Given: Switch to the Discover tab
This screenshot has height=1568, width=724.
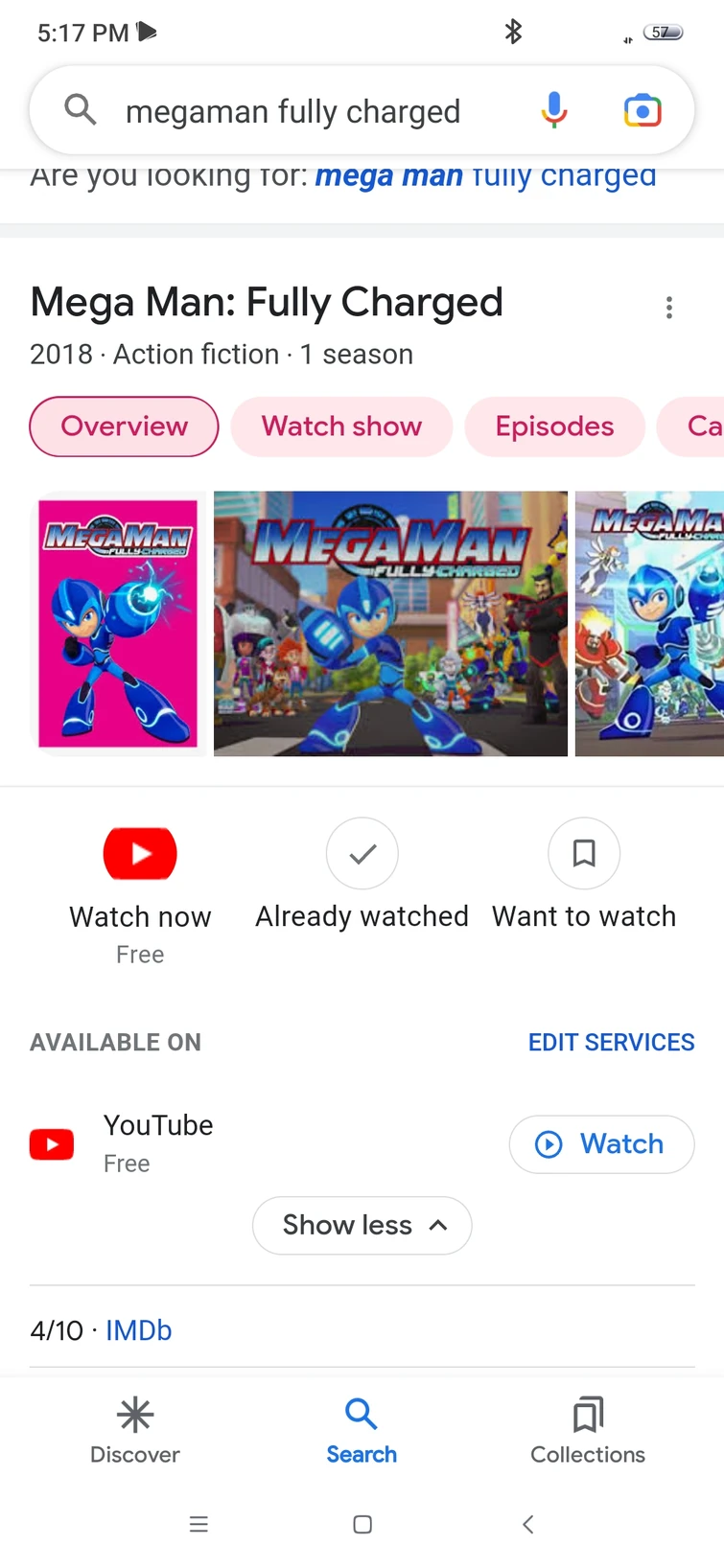Looking at the screenshot, I should click(135, 1431).
